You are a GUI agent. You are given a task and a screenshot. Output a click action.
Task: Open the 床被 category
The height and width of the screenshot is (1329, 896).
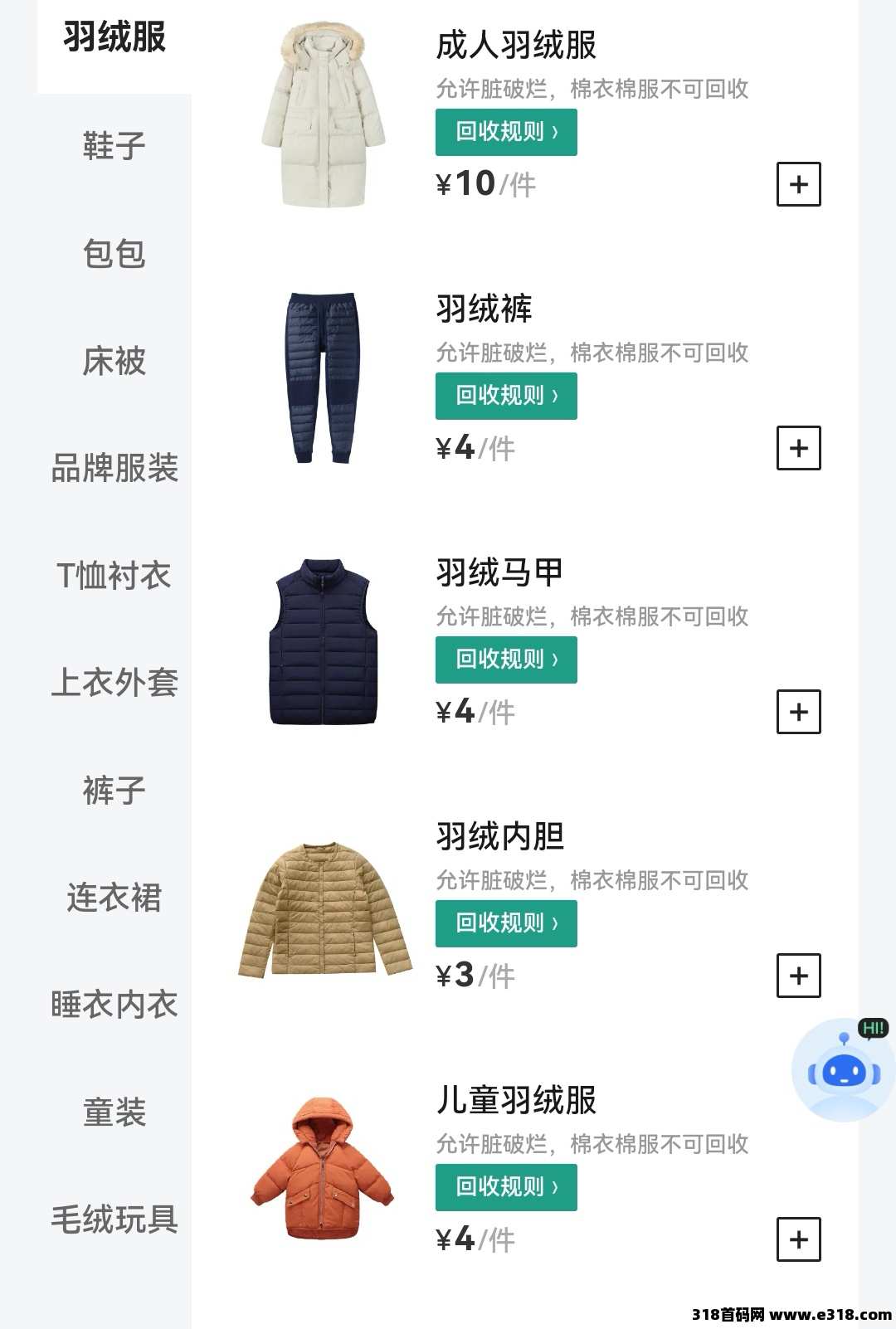114,361
